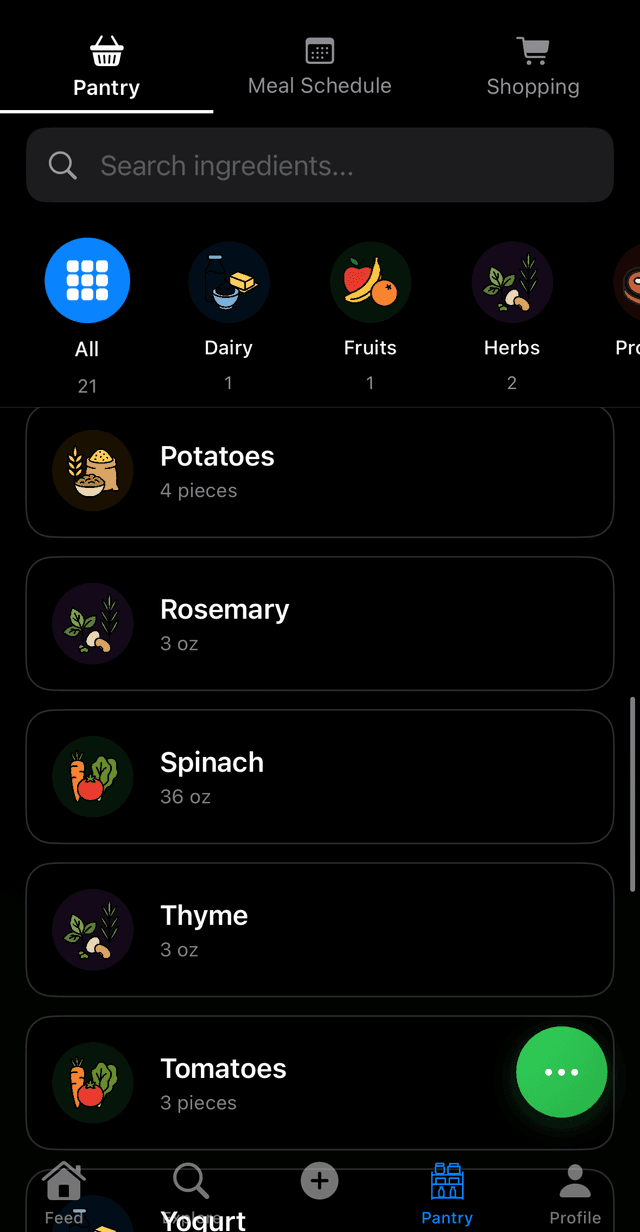
Task: Open the Explore search tab
Action: [x=191, y=1192]
